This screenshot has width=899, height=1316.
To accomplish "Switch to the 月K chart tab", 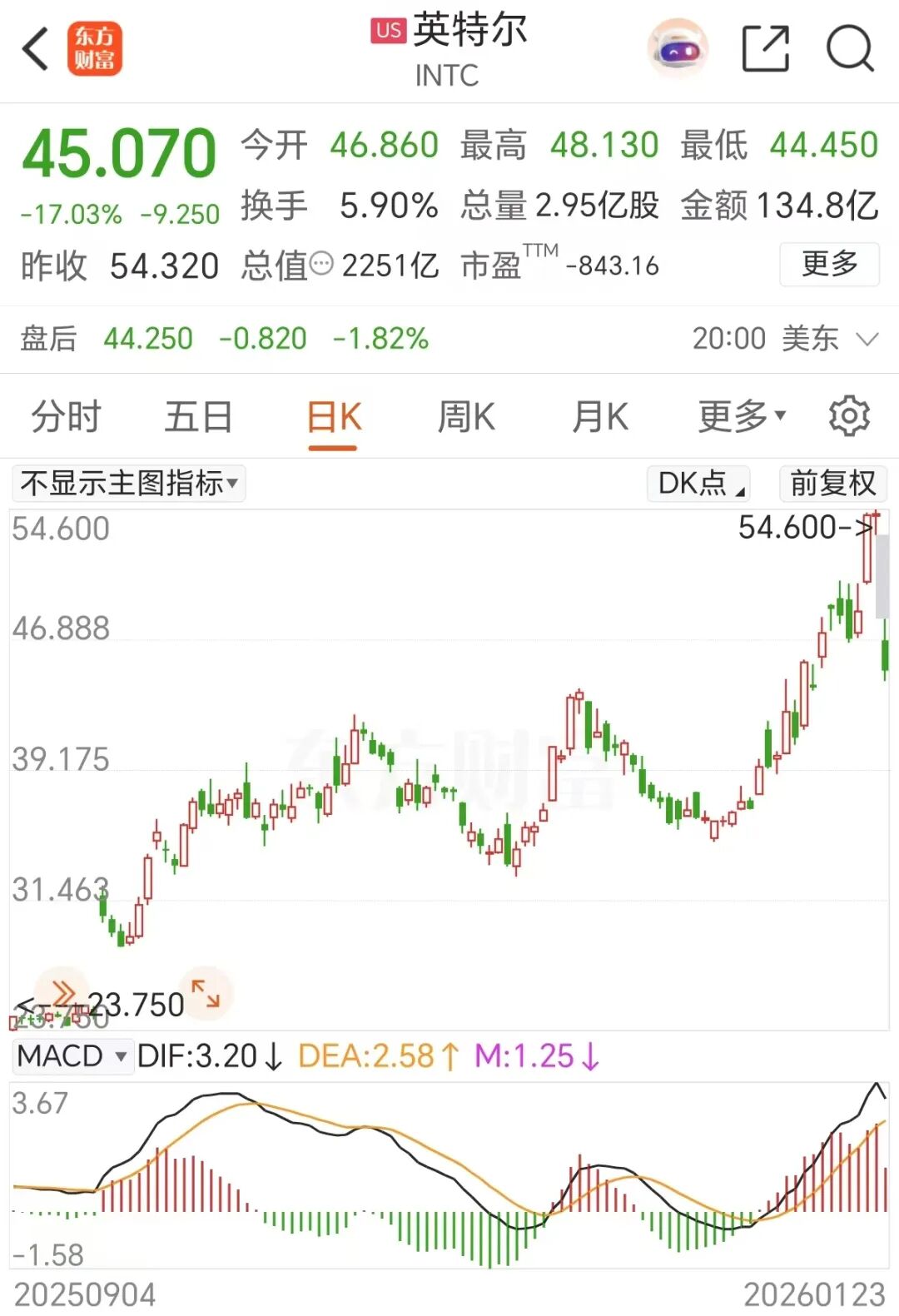I will tap(599, 416).
